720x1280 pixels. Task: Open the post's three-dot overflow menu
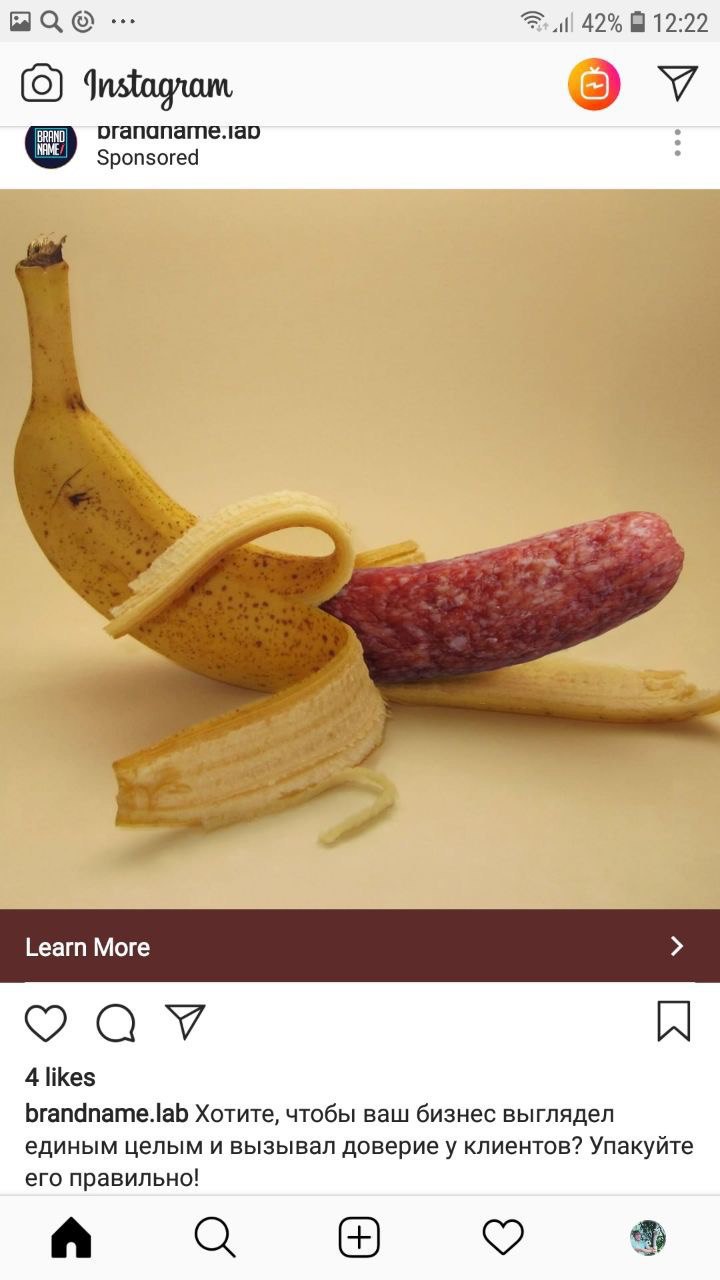point(677,143)
